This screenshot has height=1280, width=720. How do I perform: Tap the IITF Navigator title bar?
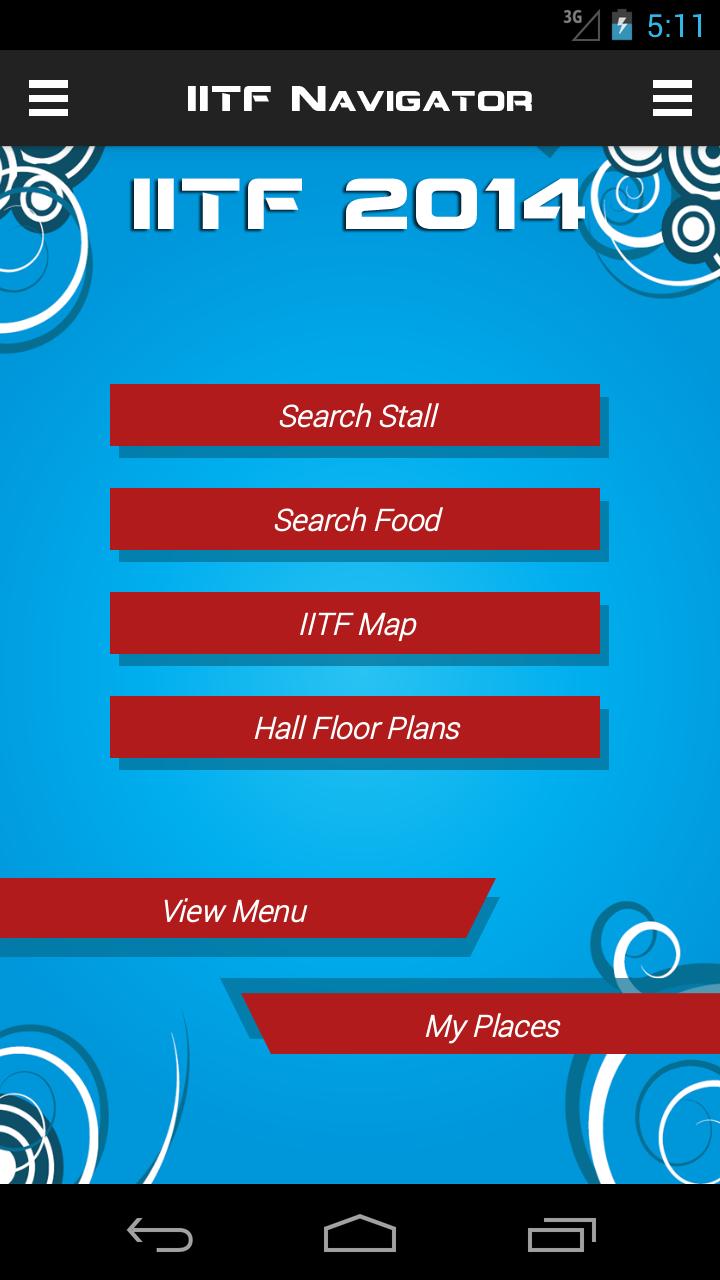coord(360,97)
